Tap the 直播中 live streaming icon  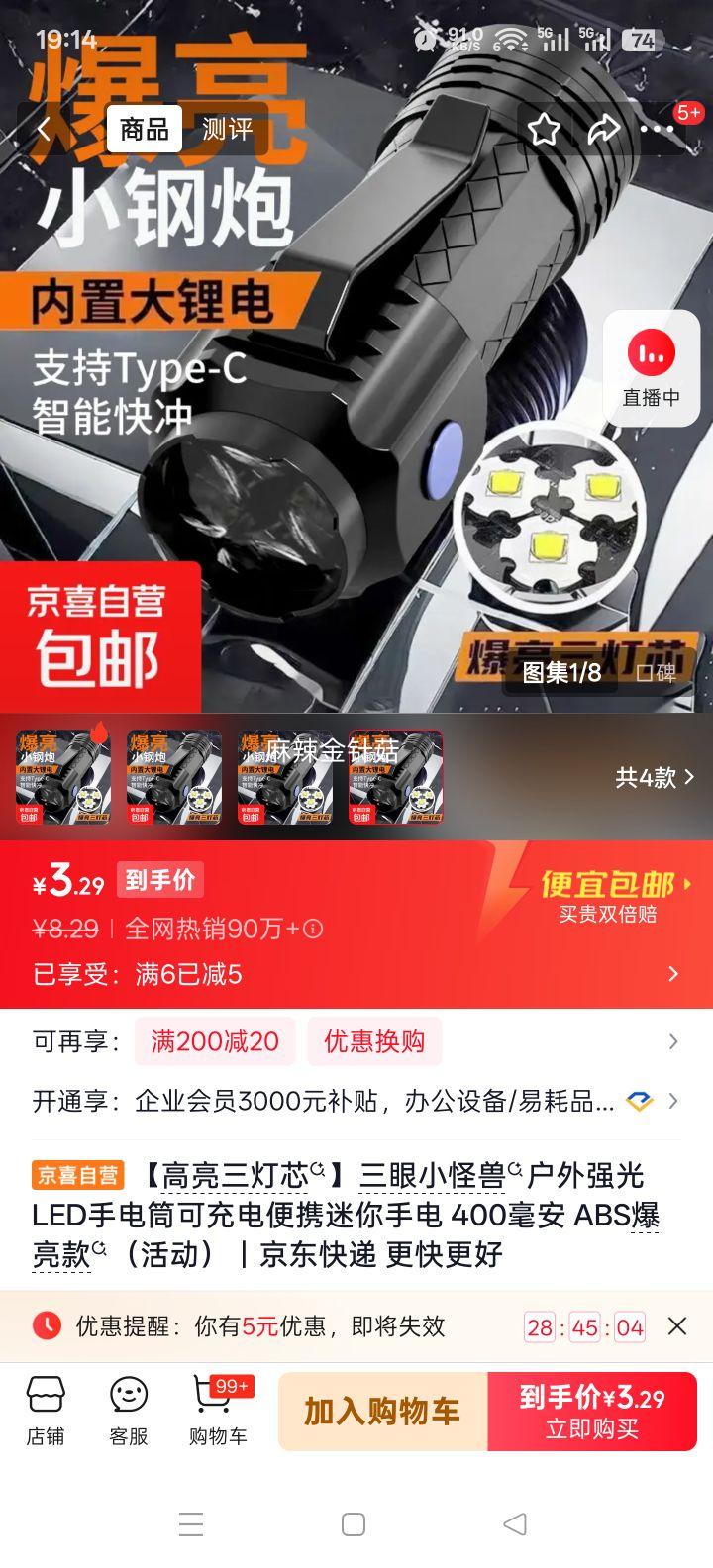click(652, 366)
